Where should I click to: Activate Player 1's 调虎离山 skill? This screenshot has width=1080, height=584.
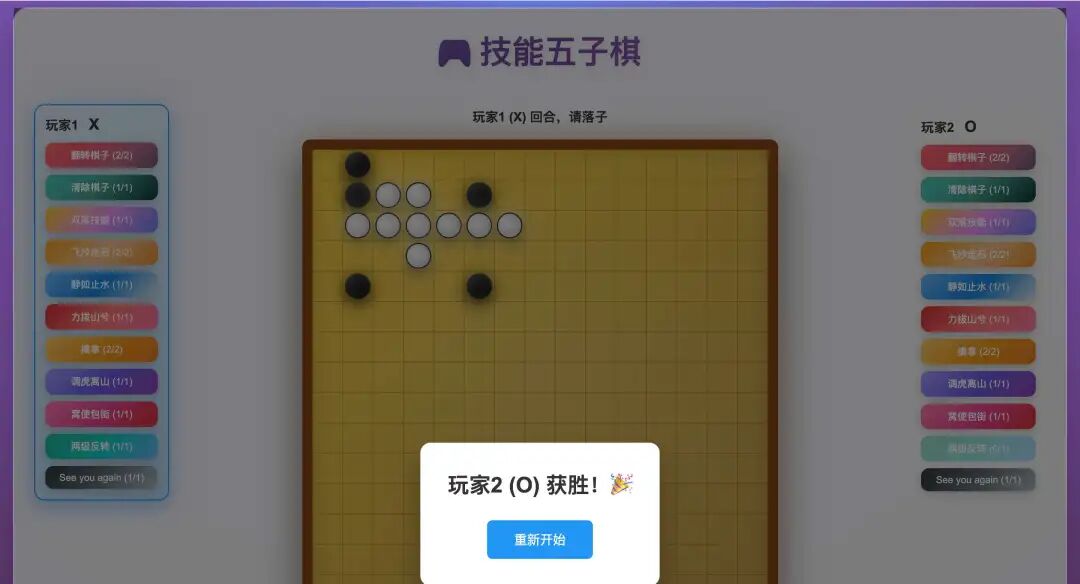[101, 381]
